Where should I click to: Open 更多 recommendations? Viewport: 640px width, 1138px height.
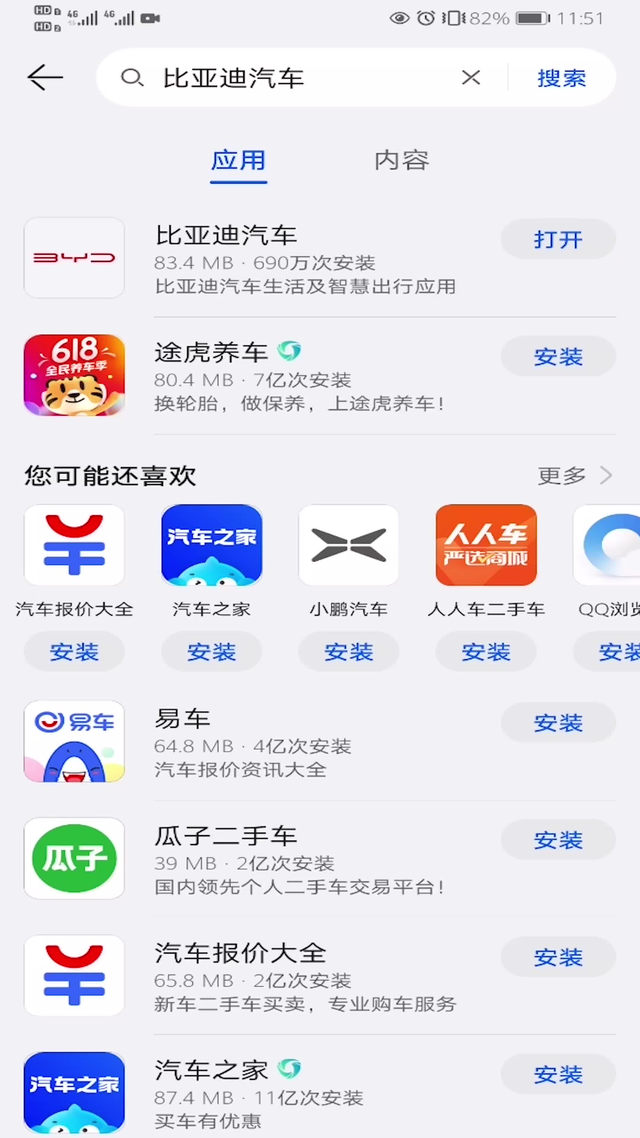574,476
